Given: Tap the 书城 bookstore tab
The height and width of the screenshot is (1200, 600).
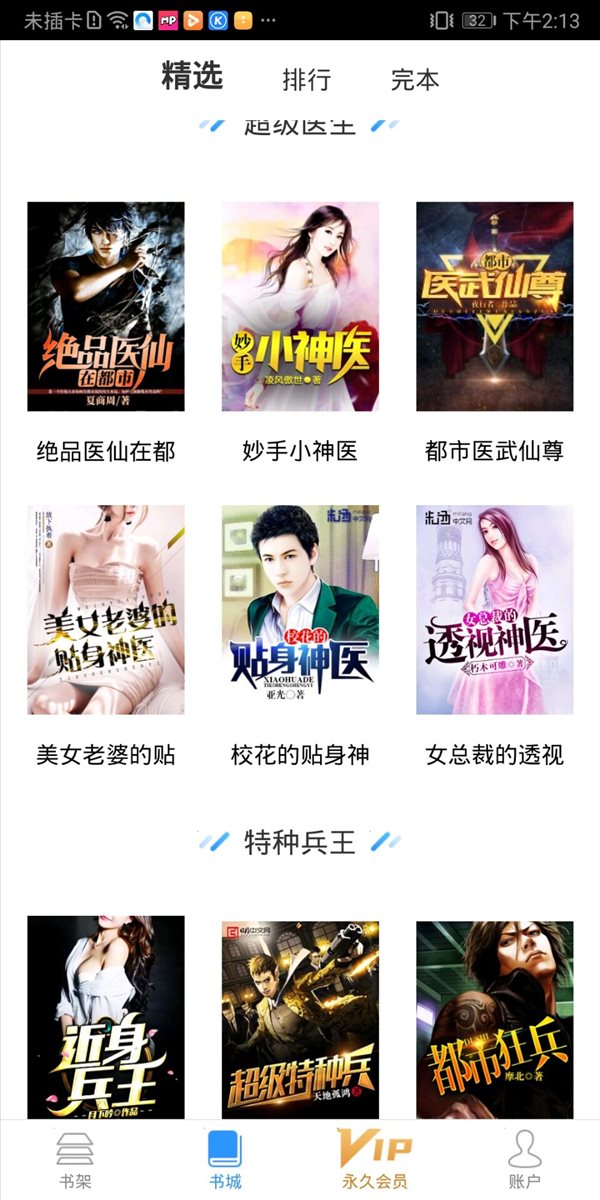Looking at the screenshot, I should coord(225,1161).
